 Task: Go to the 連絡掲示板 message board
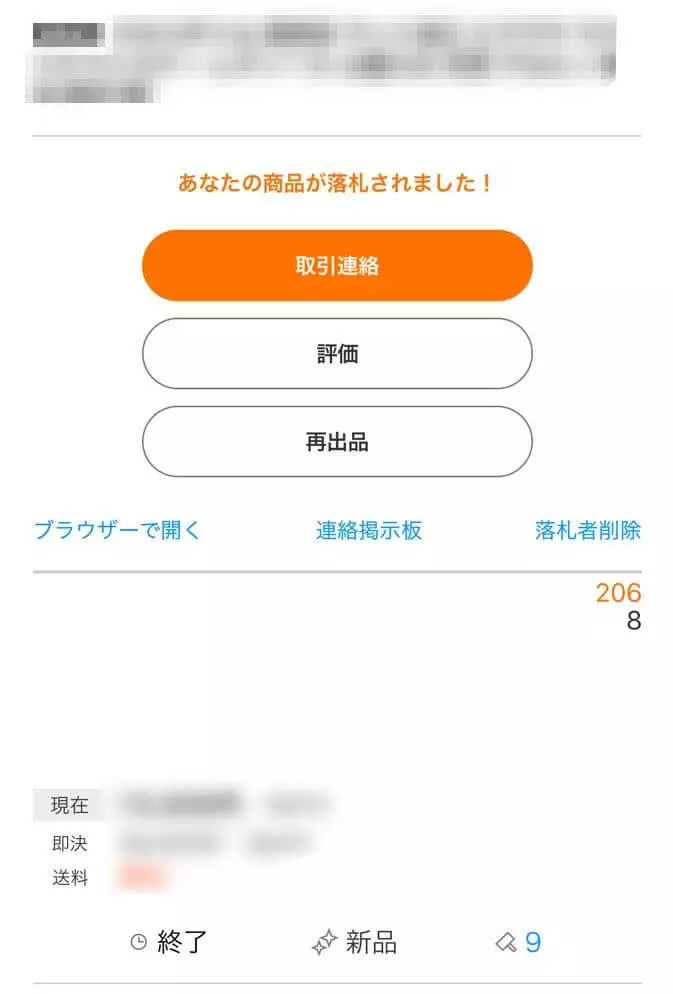[369, 530]
